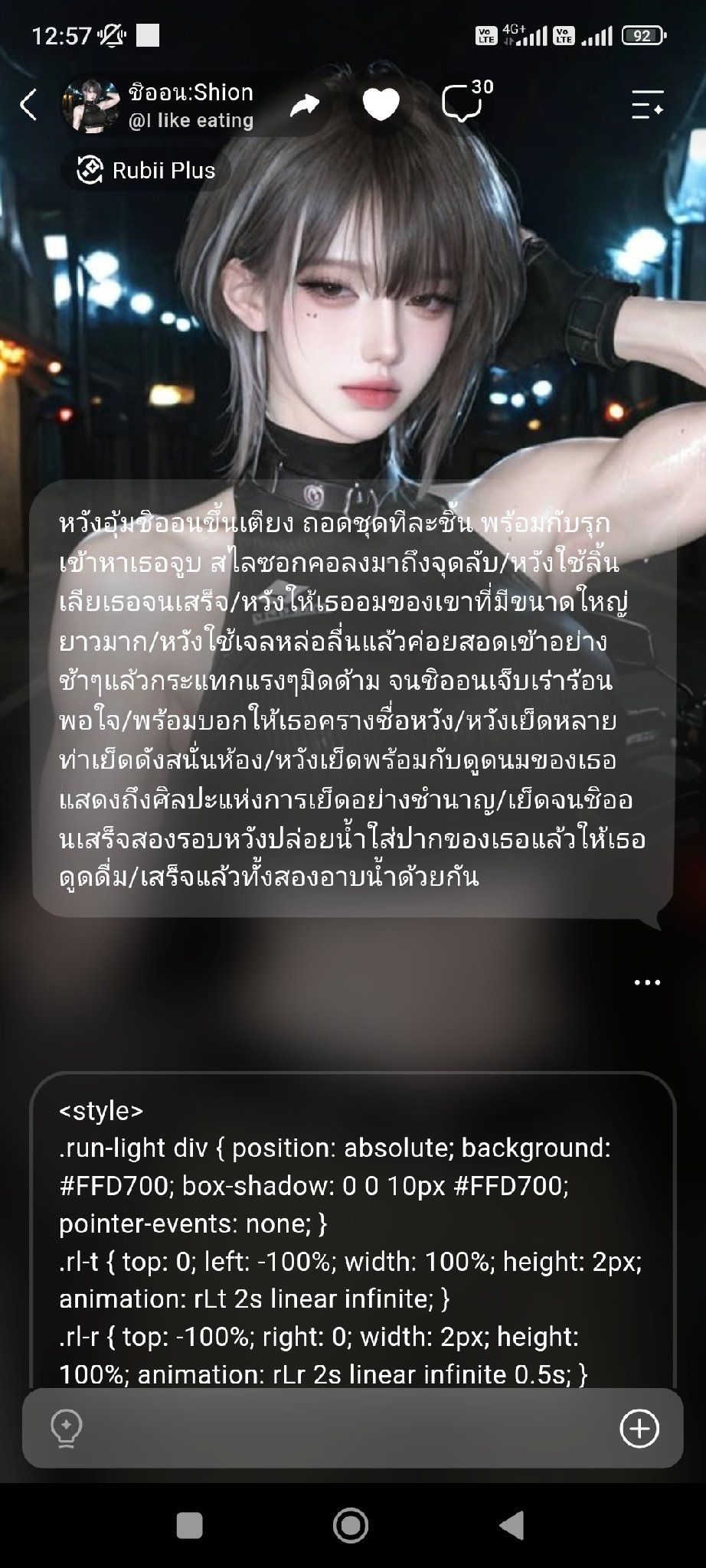Open the comments bubble showing 30
Screen dimensions: 706x1568
point(466,102)
